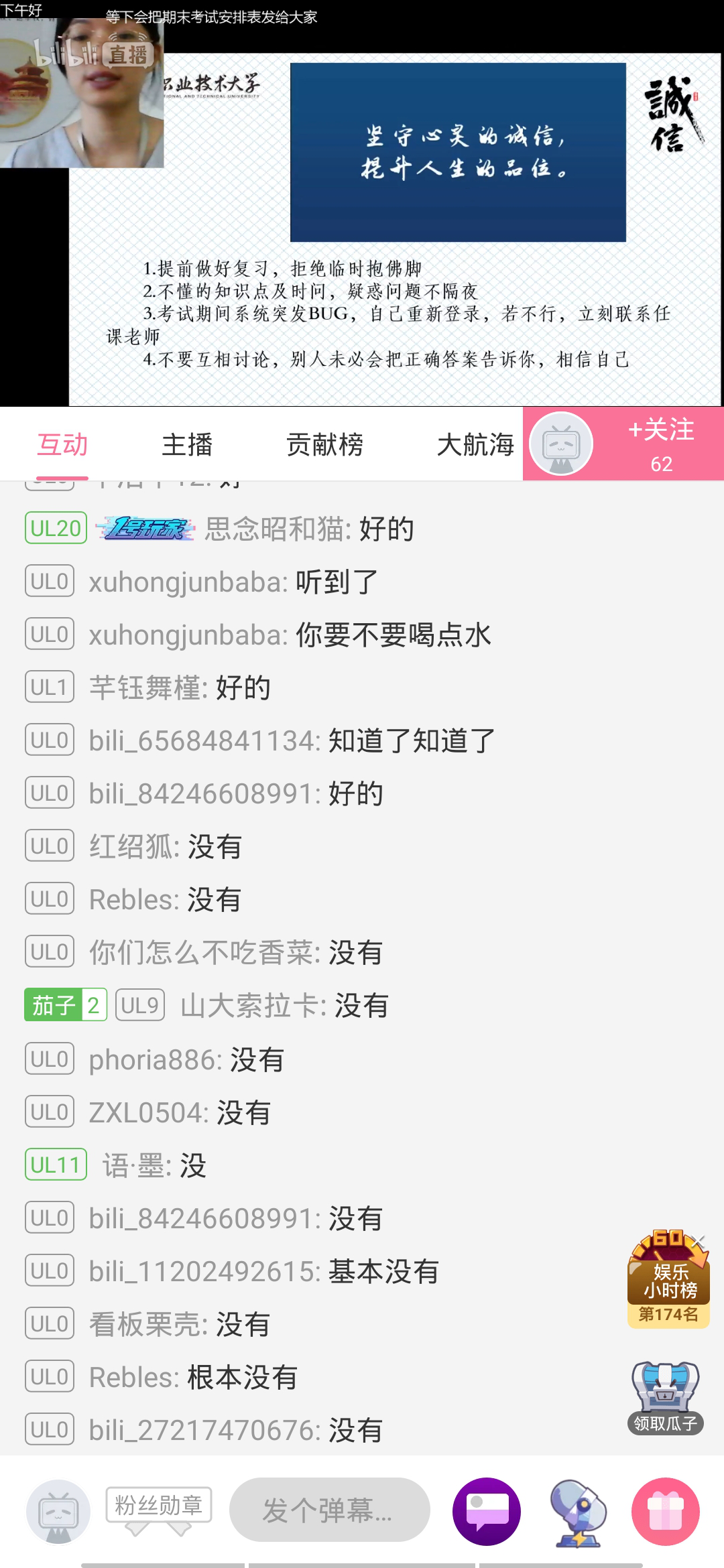Image resolution: width=724 pixels, height=1568 pixels.
Task: Toggle the purple danmaku chat button
Action: point(487,1512)
